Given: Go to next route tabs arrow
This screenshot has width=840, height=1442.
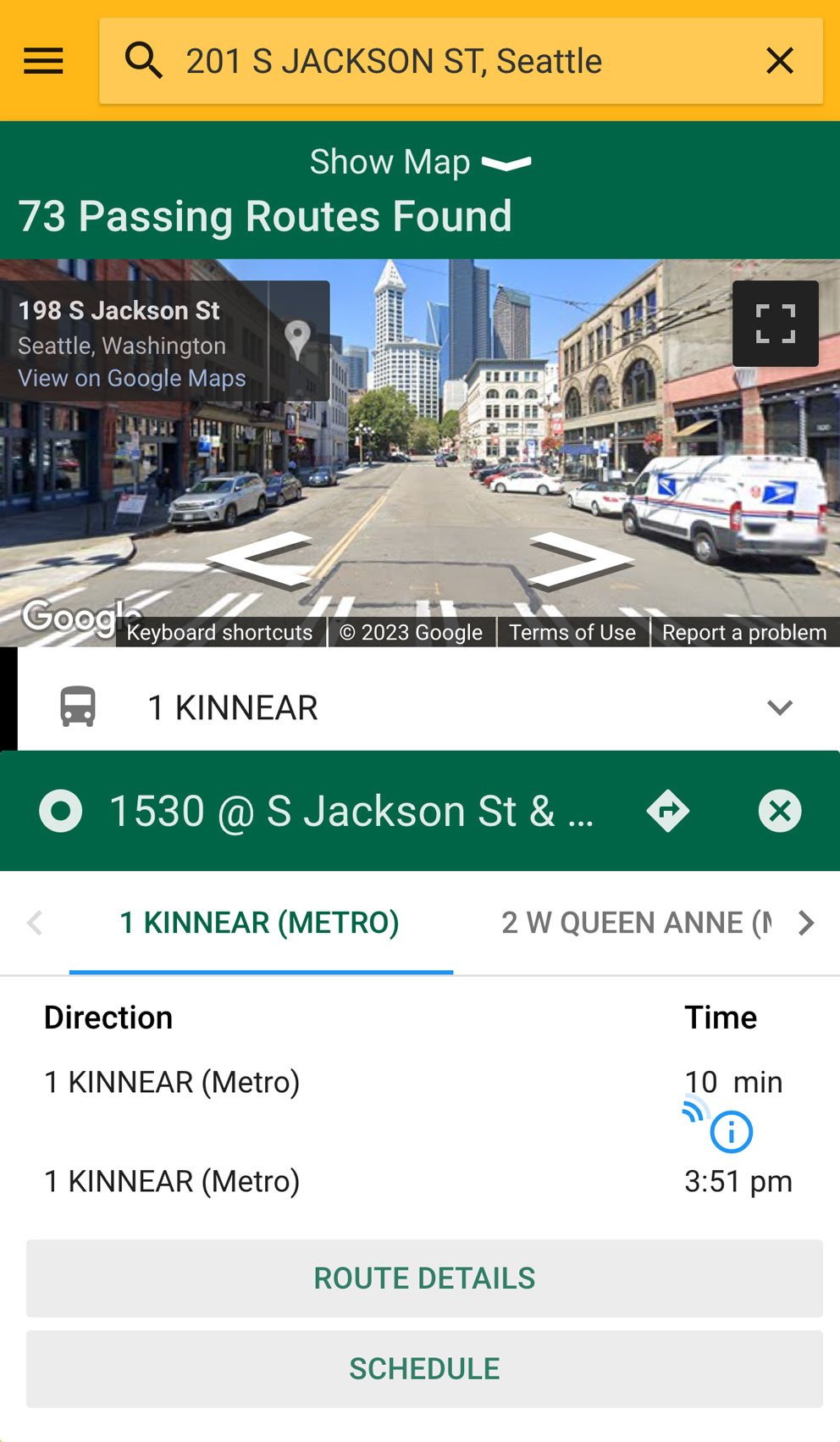Looking at the screenshot, I should (x=805, y=923).
